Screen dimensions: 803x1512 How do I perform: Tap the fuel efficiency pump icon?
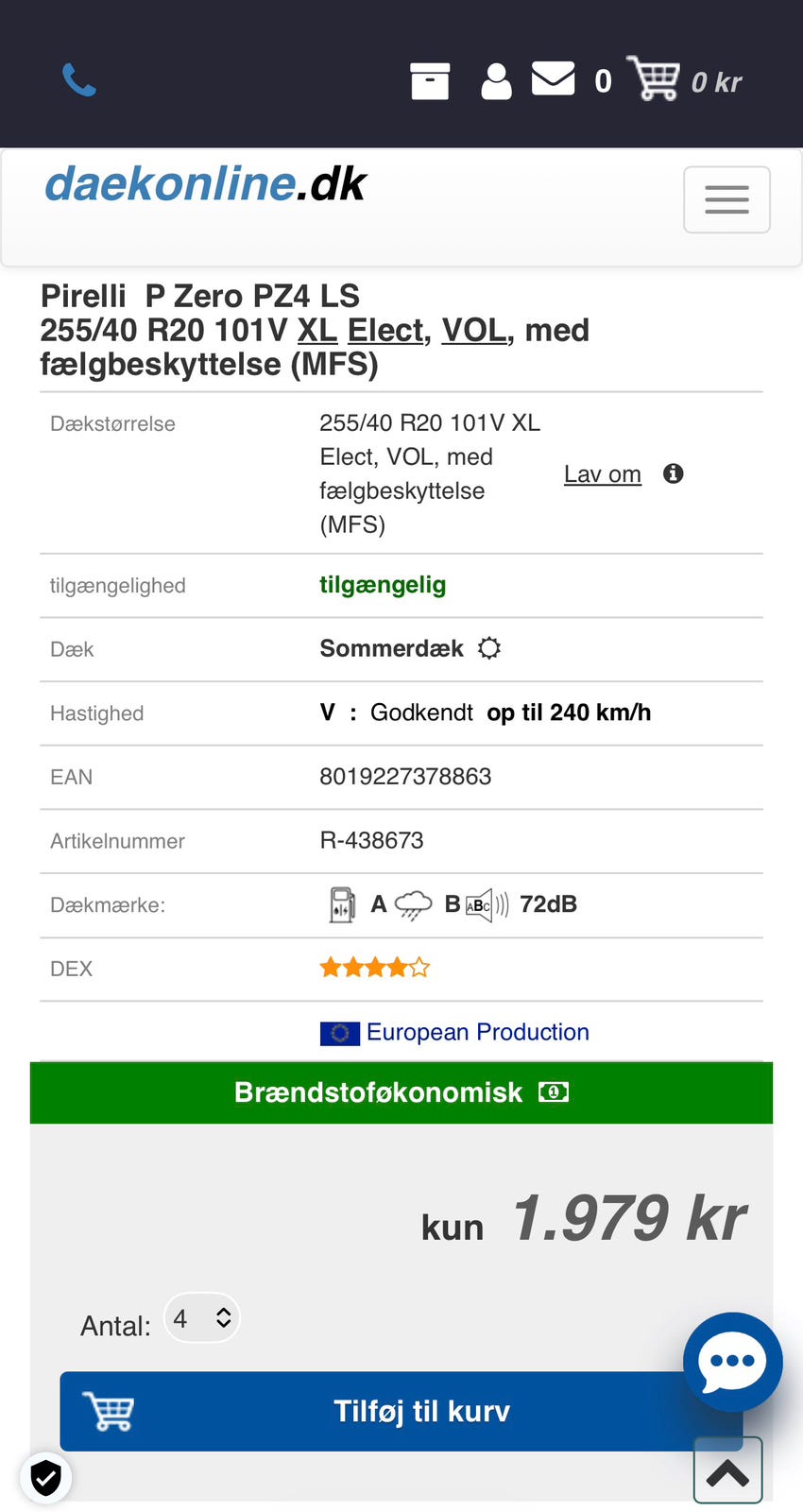342,904
